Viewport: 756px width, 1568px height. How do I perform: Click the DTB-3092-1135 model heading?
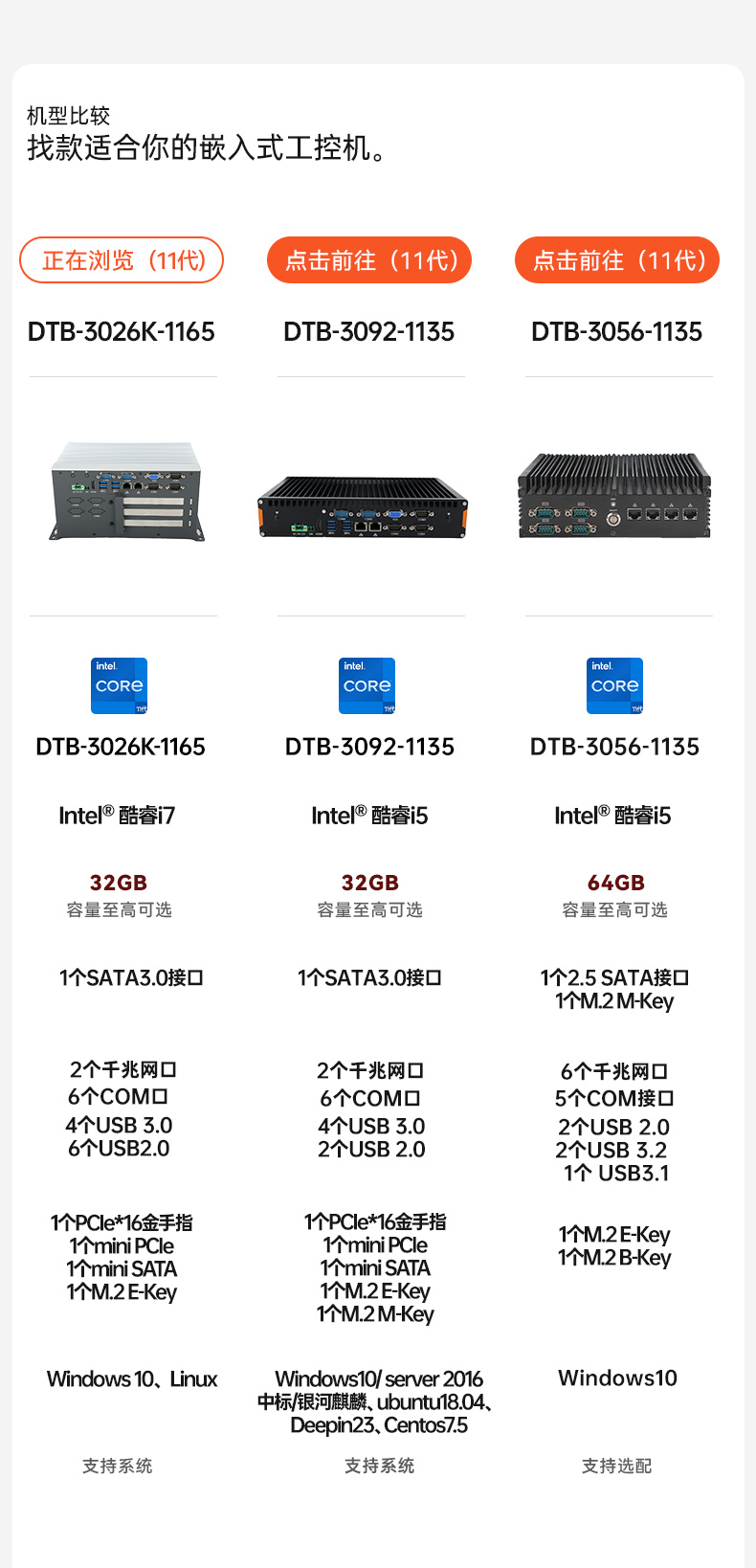pos(368,331)
